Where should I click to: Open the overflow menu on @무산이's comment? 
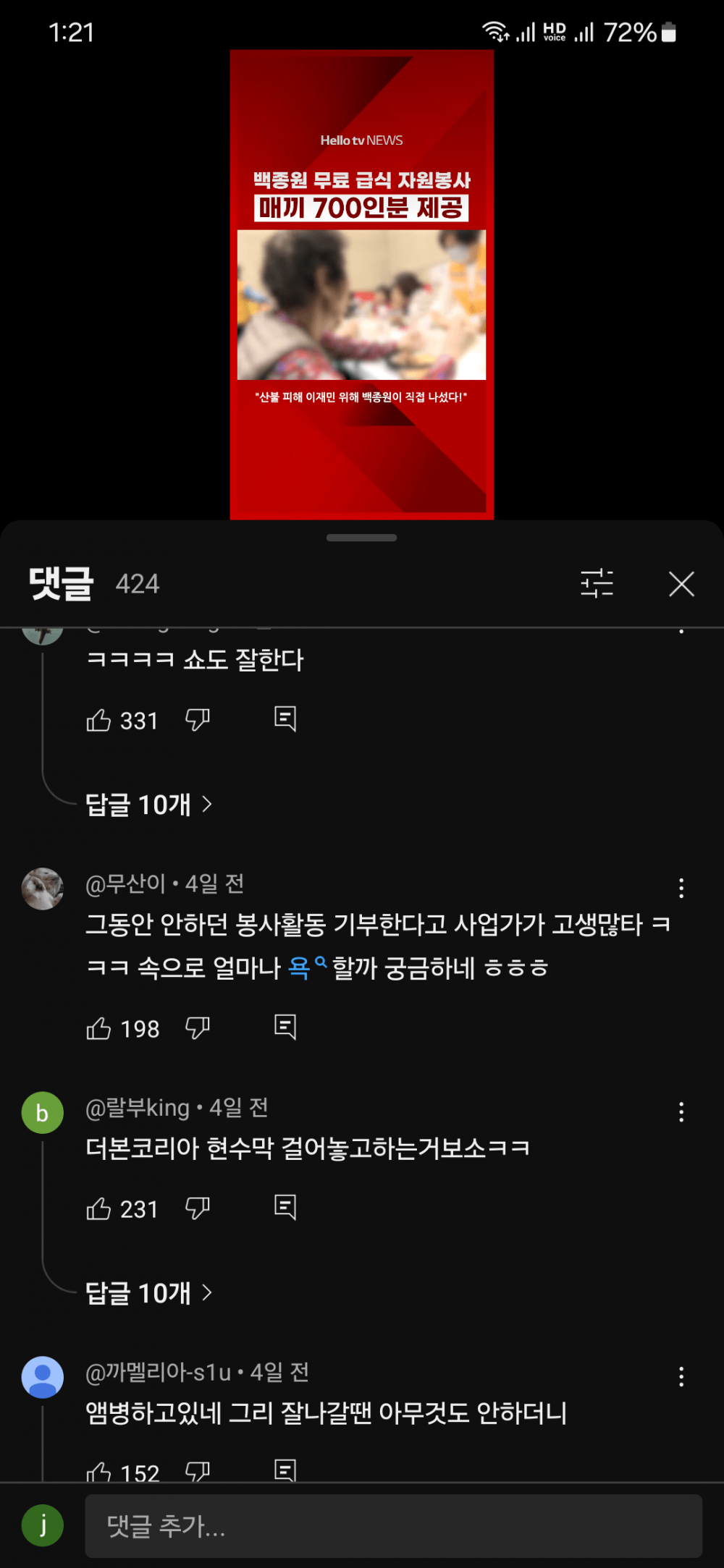681,888
